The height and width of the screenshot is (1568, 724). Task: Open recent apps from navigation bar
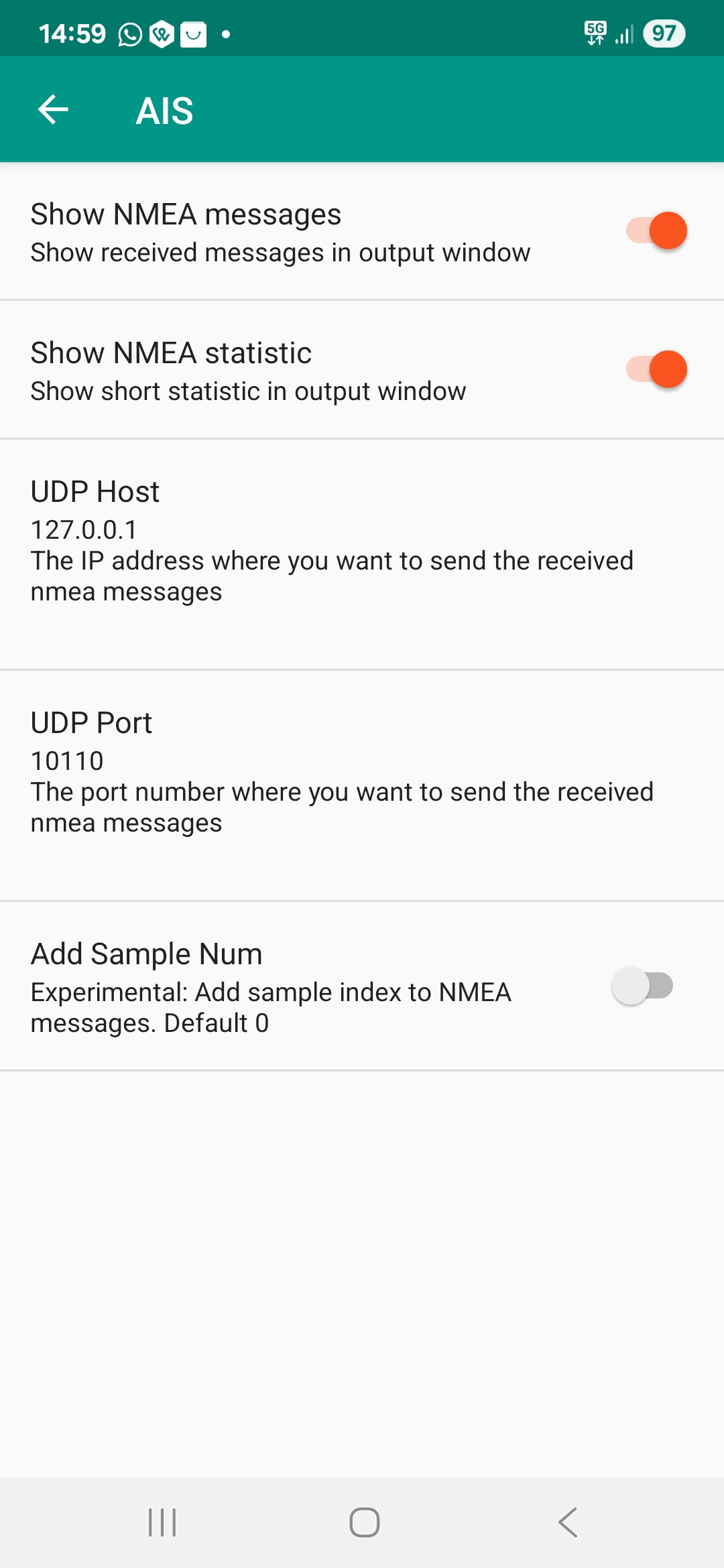[162, 1522]
